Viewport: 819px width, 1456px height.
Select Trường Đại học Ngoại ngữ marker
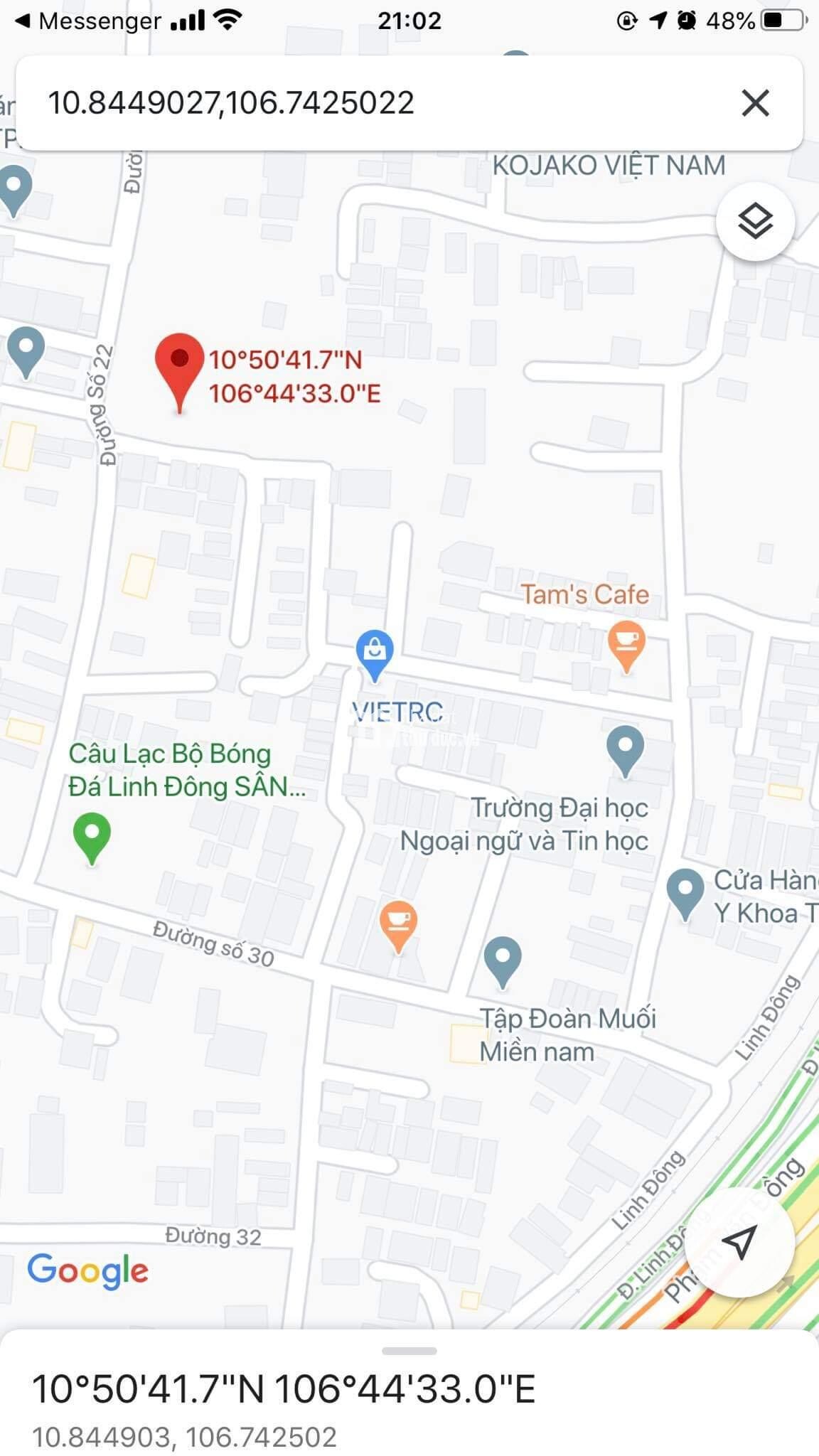(x=625, y=748)
